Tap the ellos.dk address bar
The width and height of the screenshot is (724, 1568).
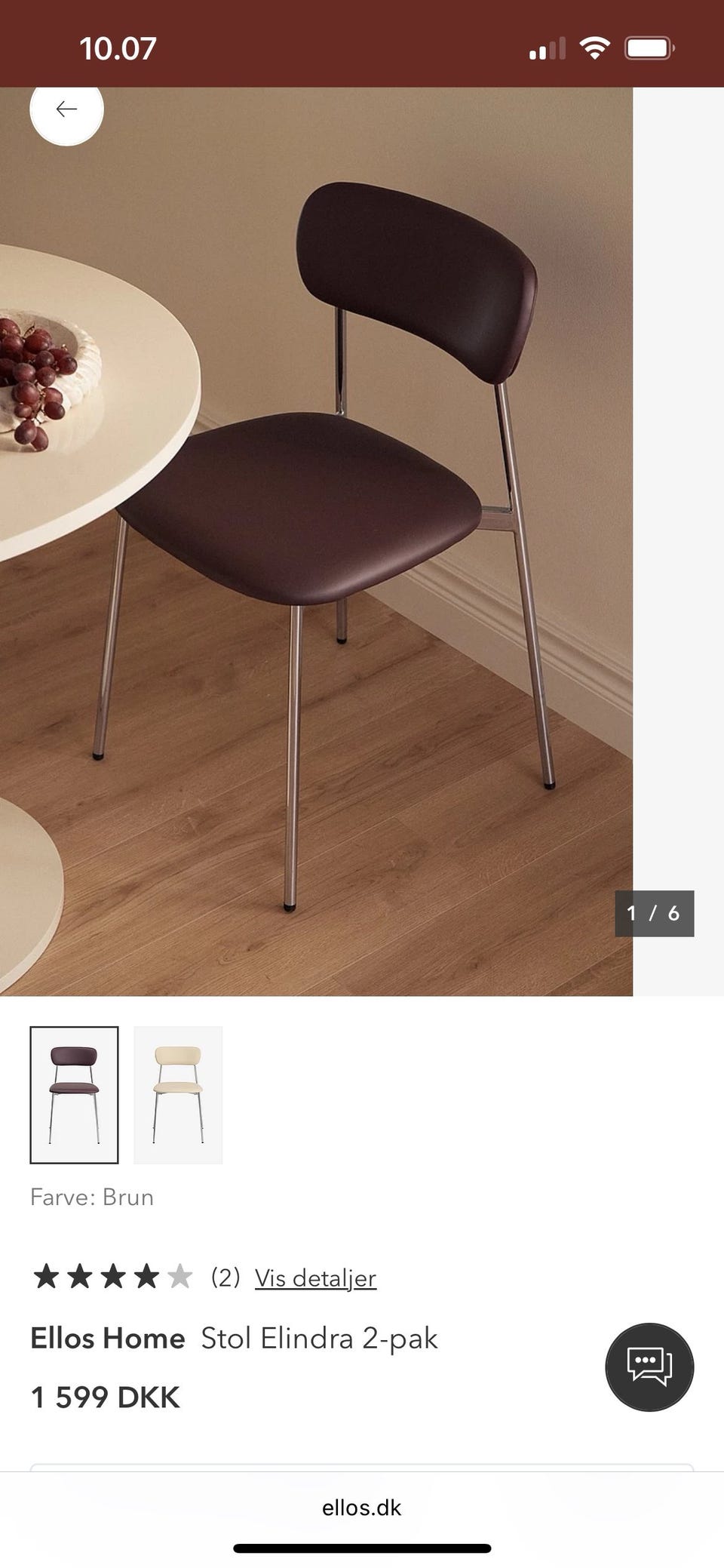tap(361, 1508)
